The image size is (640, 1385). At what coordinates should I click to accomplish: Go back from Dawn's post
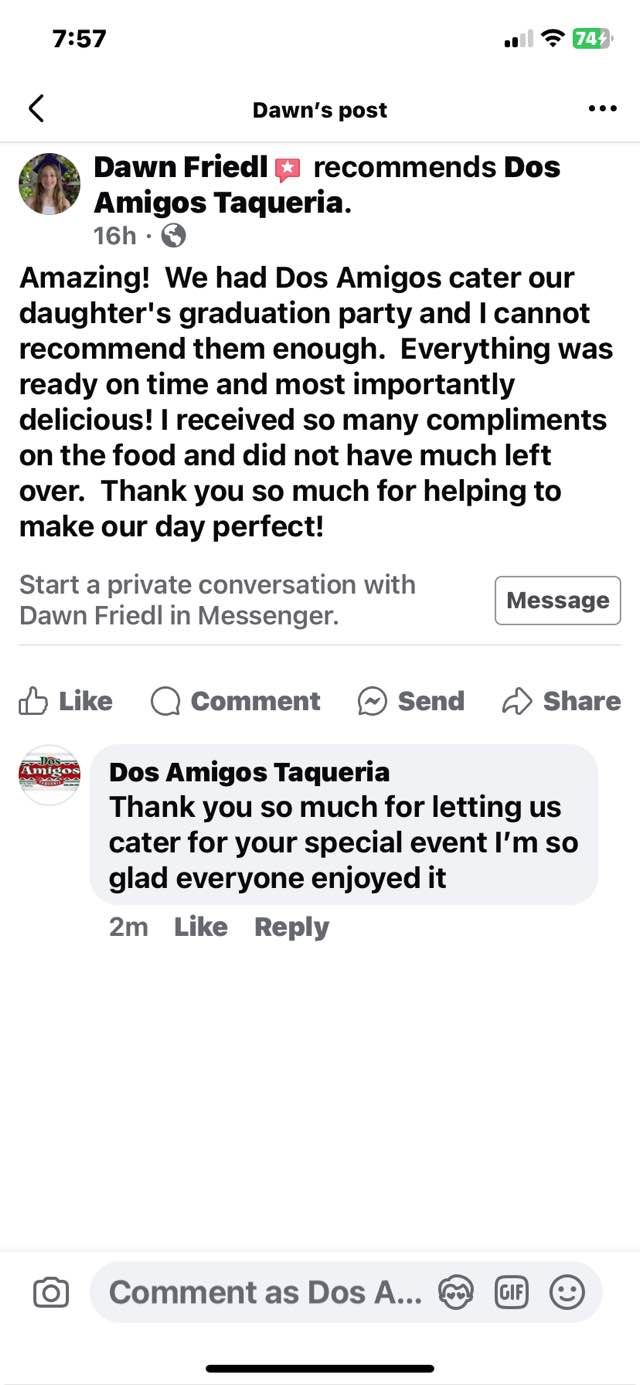tap(37, 109)
